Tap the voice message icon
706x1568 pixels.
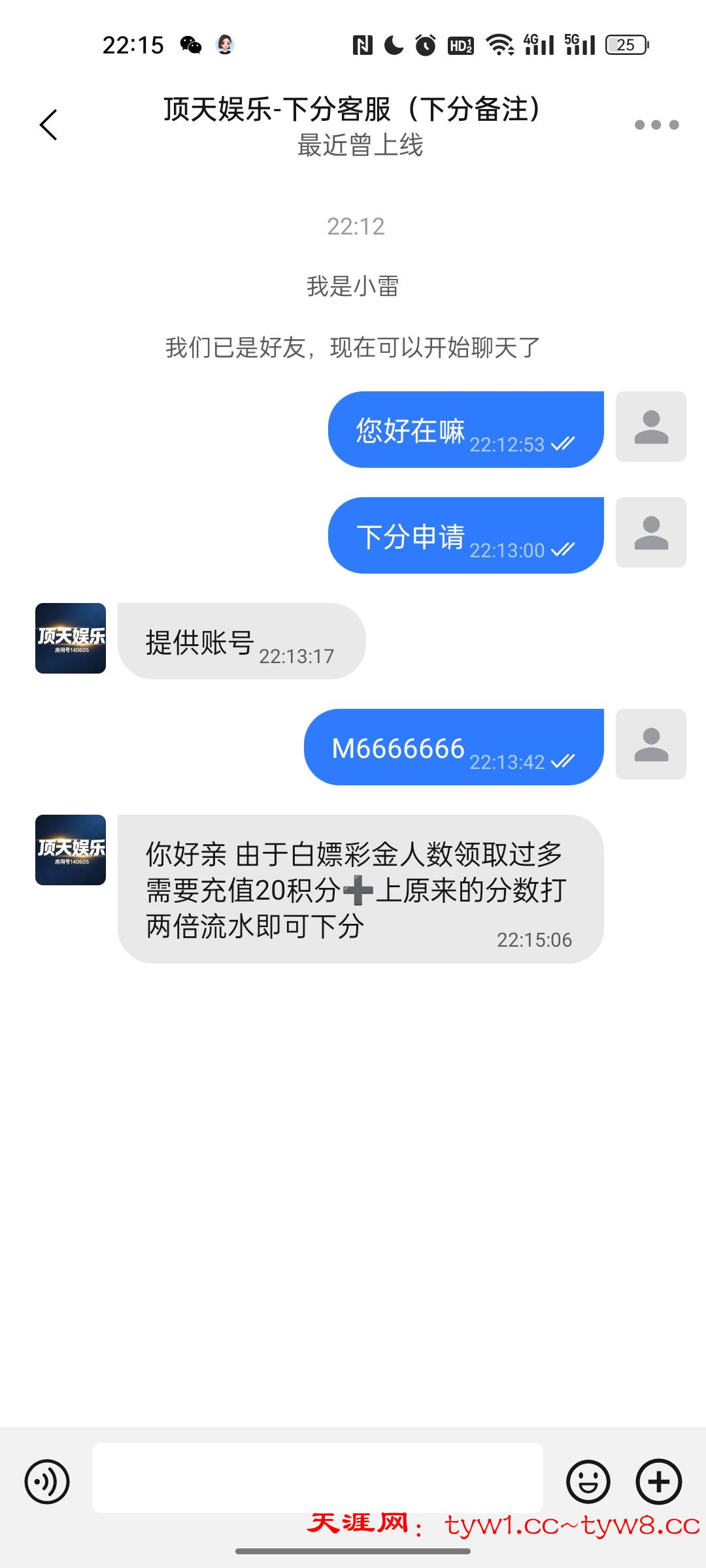tap(47, 1481)
